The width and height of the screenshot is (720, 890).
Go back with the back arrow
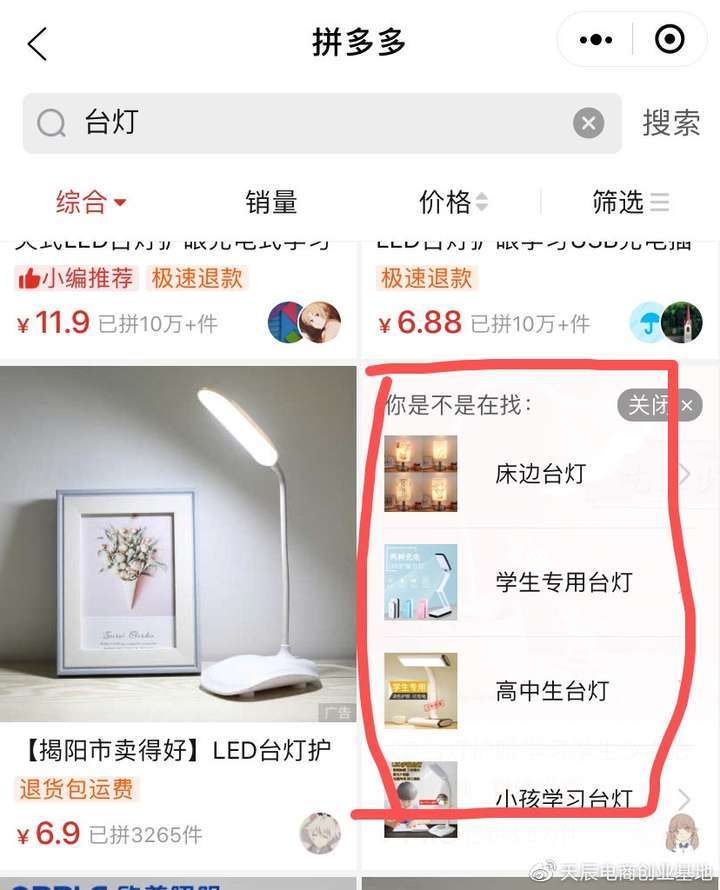(37, 43)
